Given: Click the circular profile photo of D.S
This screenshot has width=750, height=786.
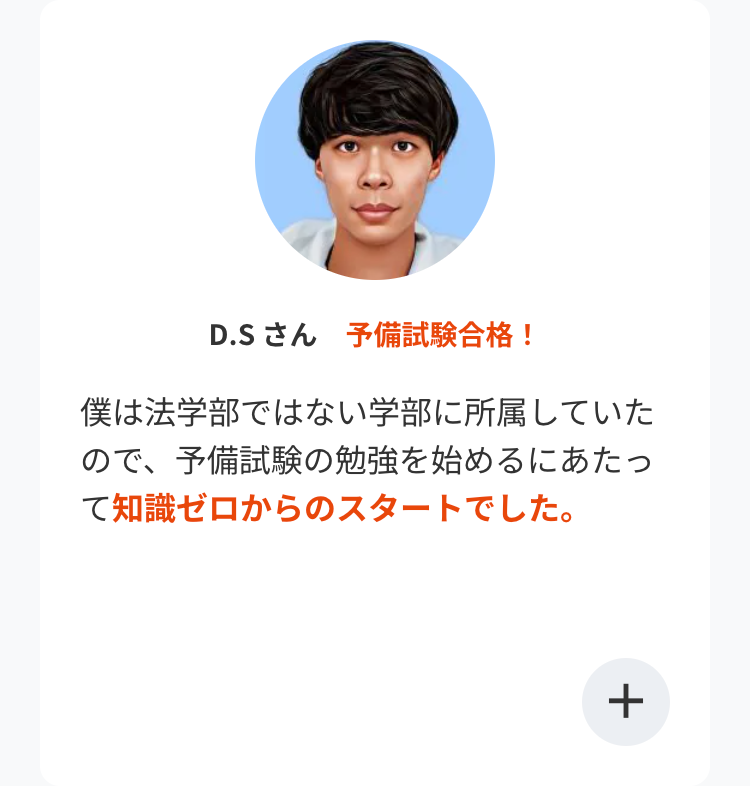Looking at the screenshot, I should click(375, 160).
